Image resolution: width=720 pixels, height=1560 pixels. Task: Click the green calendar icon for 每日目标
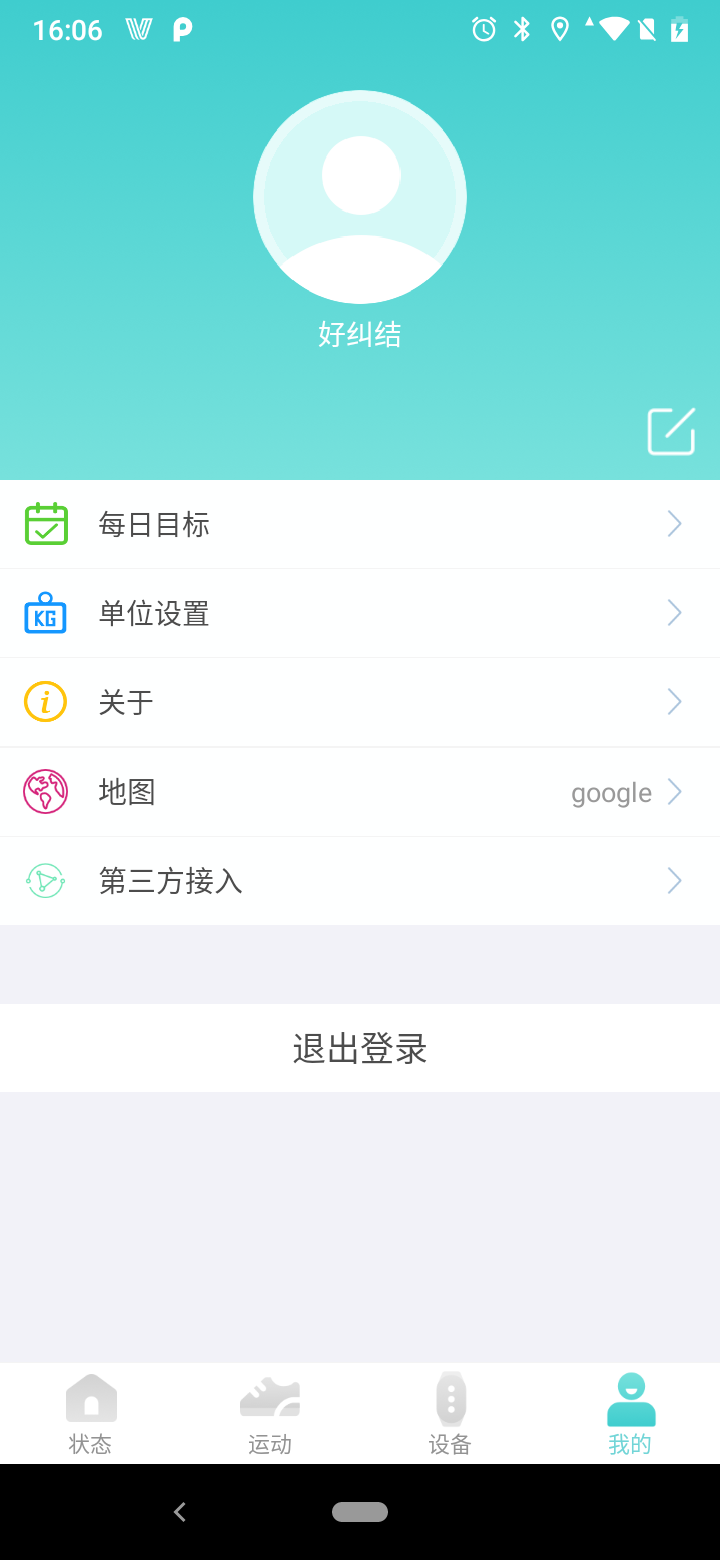tap(44, 522)
